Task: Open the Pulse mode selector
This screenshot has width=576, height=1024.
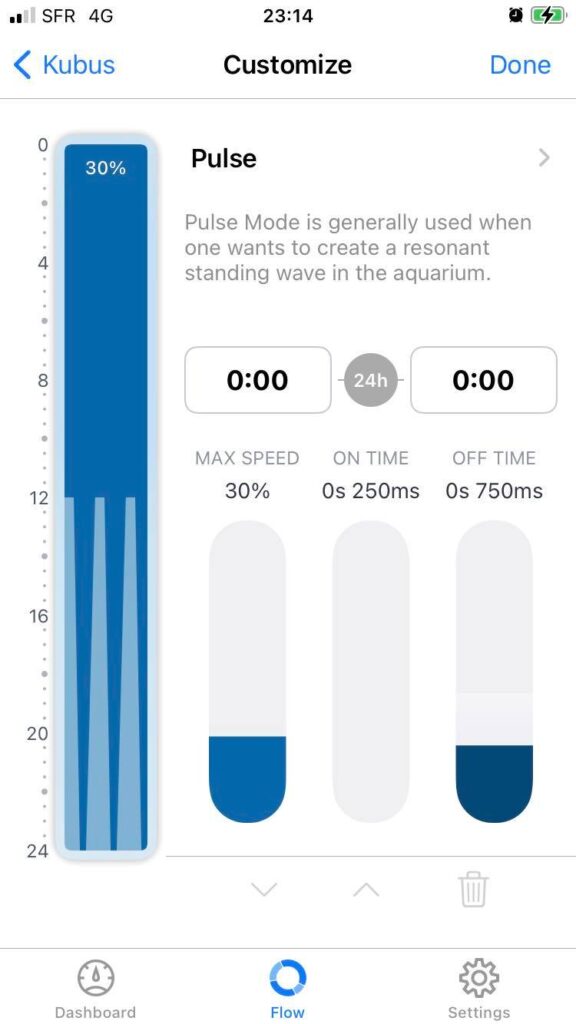Action: [x=370, y=158]
